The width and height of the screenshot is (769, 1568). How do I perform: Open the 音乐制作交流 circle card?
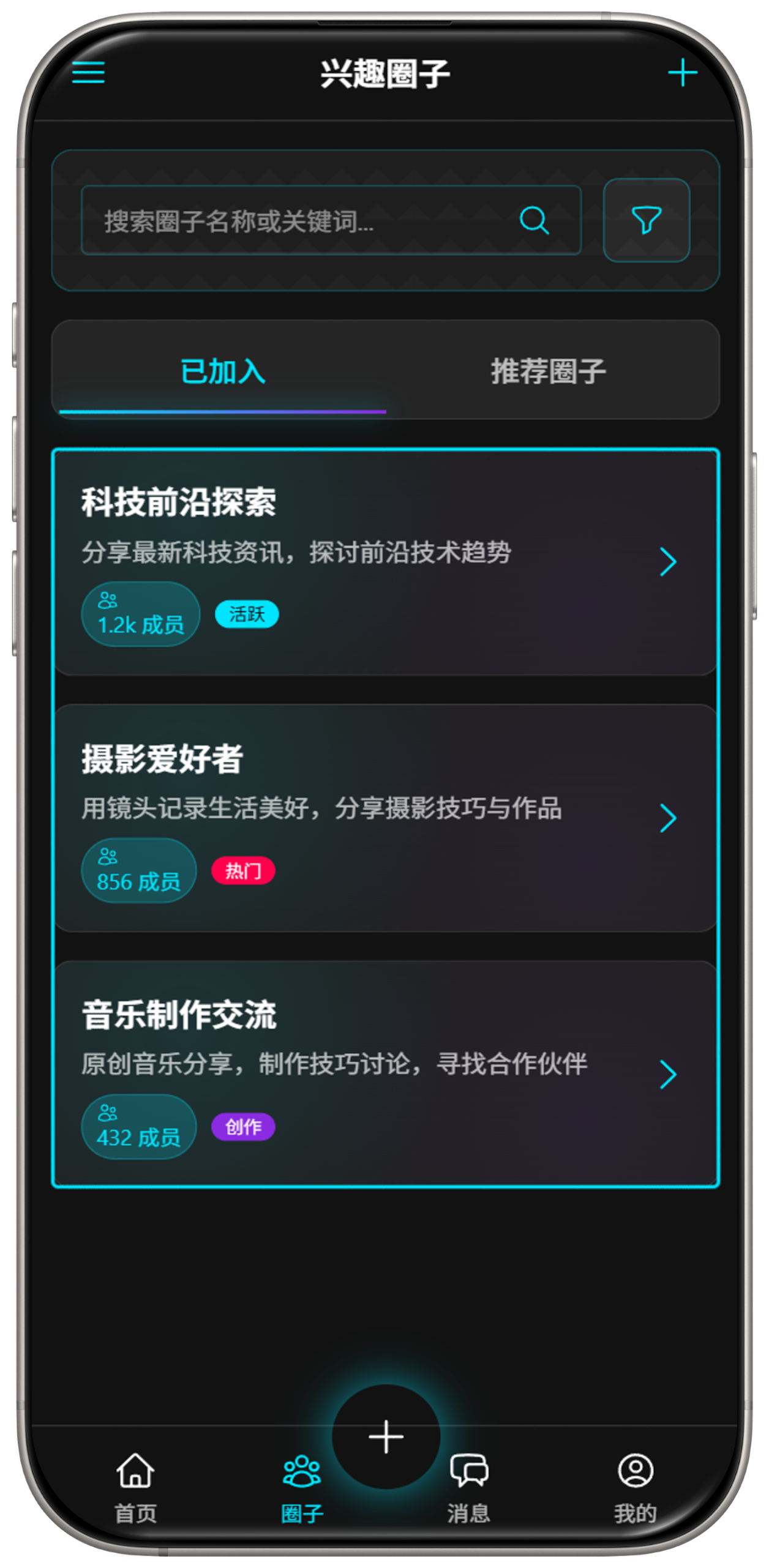point(384,1075)
